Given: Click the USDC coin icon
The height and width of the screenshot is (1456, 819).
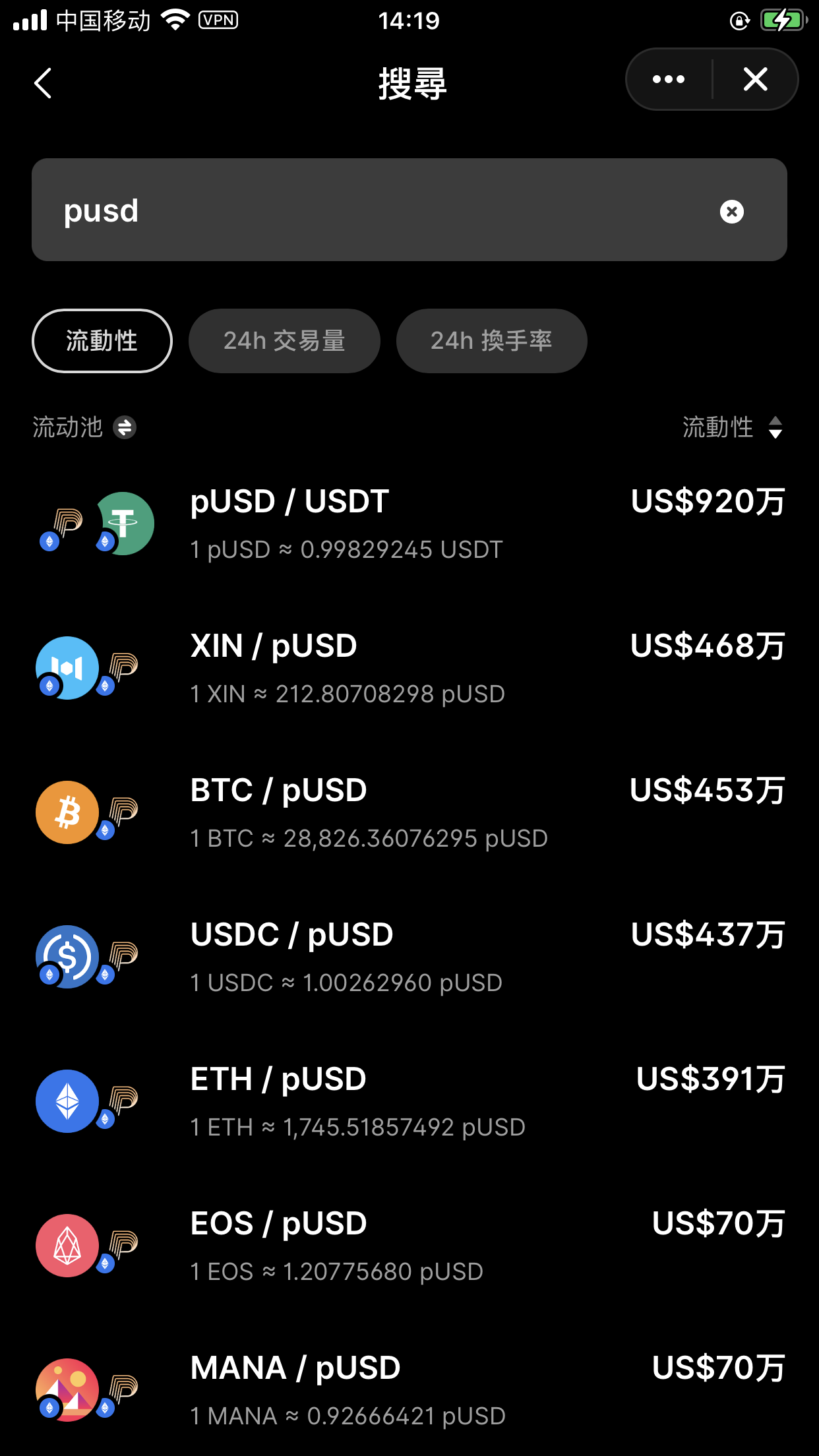Looking at the screenshot, I should click(x=69, y=957).
